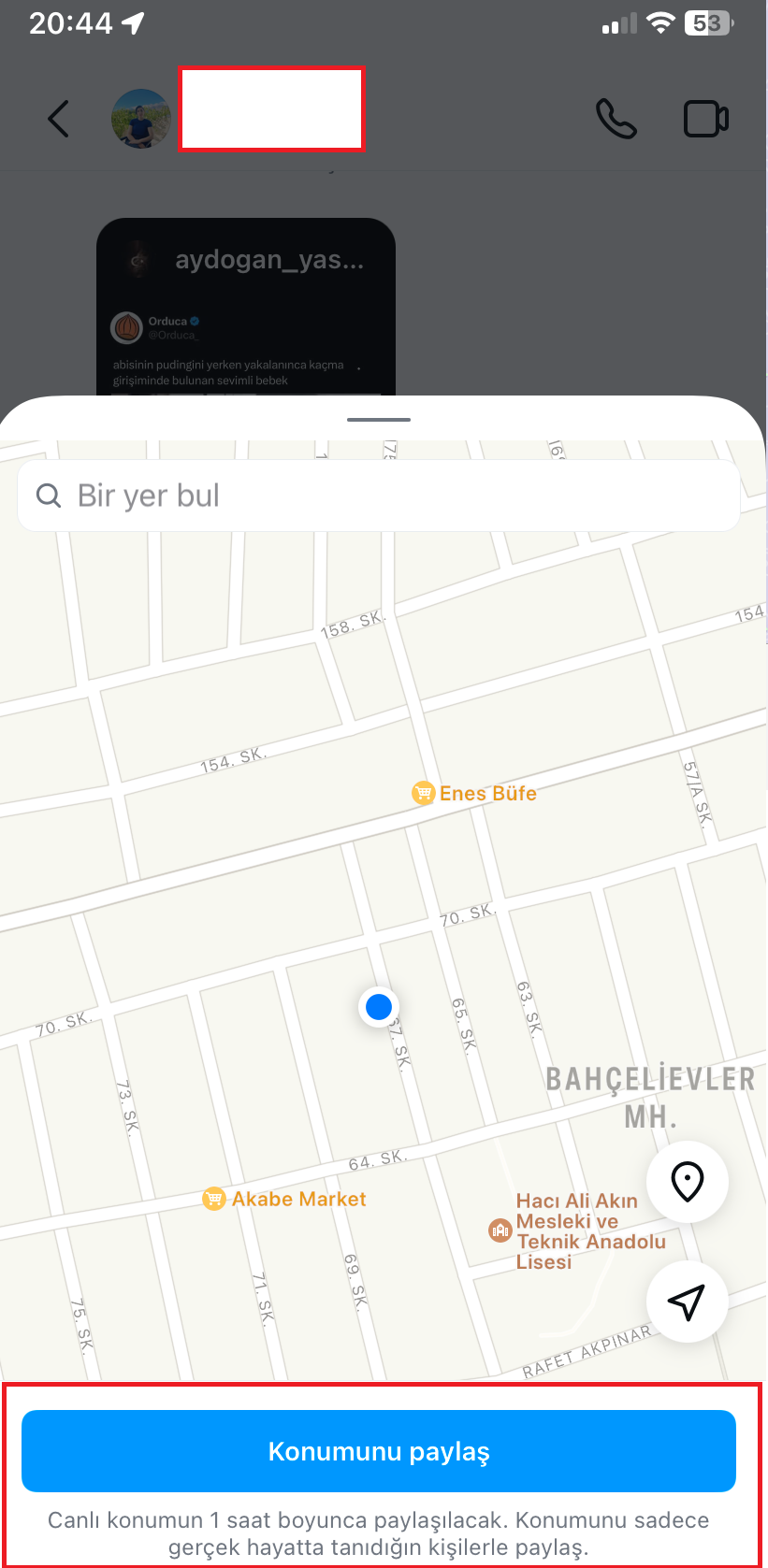This screenshot has height=1568, width=768.
Task: Tap the Akabe Market icon on the map
Action: point(212,1199)
